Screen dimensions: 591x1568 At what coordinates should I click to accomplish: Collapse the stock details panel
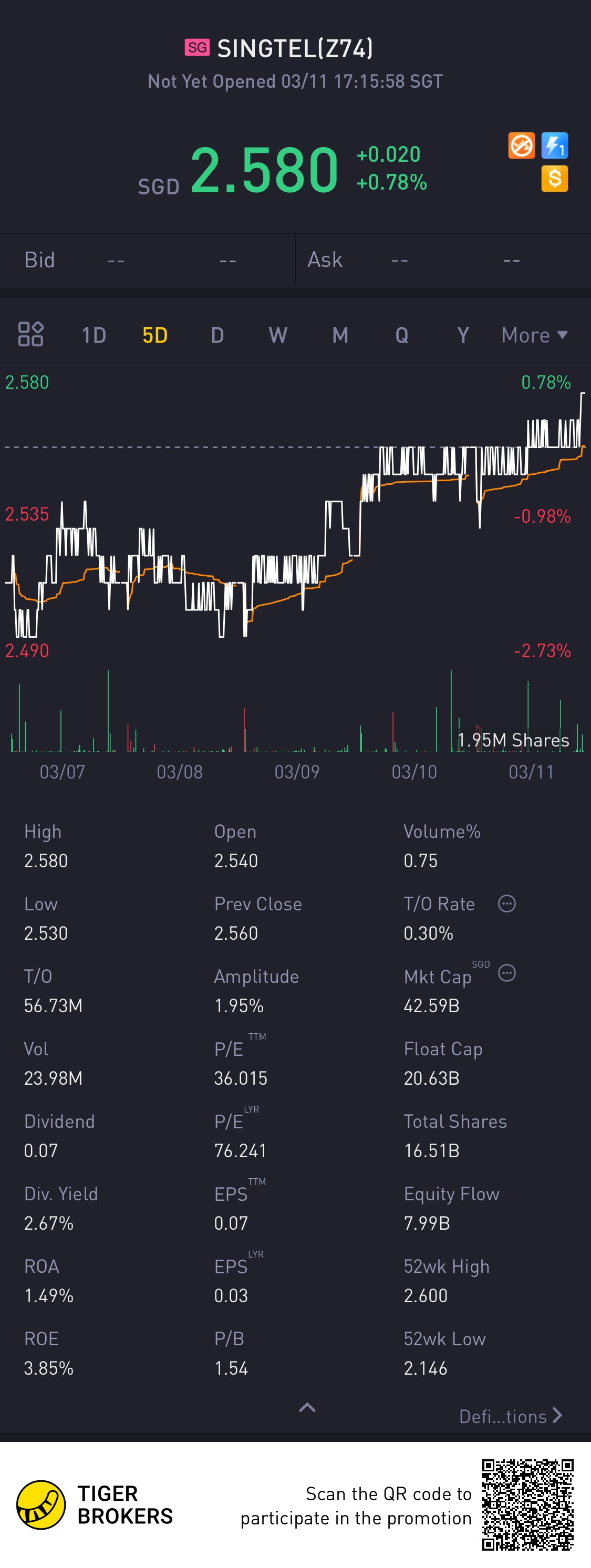coord(307,1407)
